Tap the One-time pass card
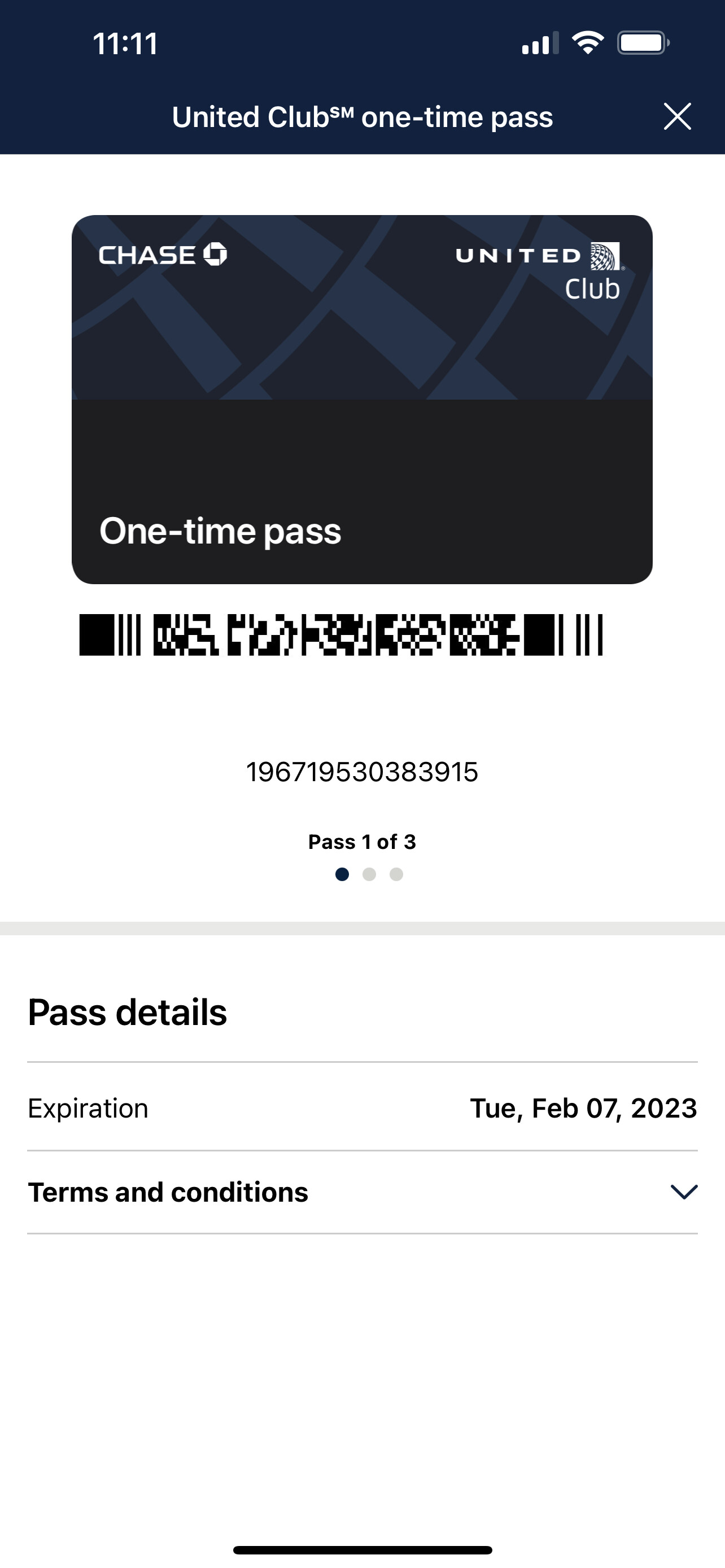Image resolution: width=725 pixels, height=1568 pixels. 362,398
